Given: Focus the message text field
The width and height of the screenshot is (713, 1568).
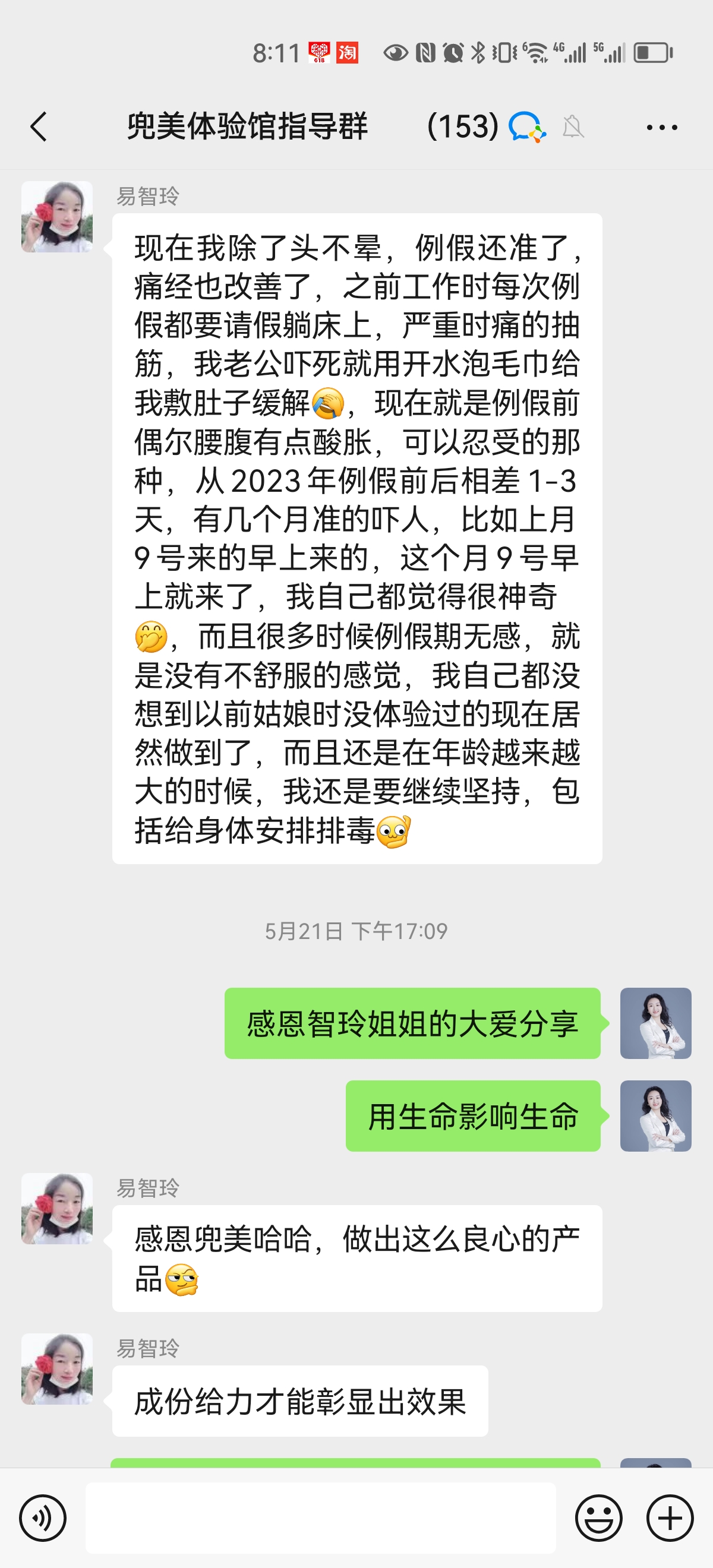Looking at the screenshot, I should tap(320, 1518).
